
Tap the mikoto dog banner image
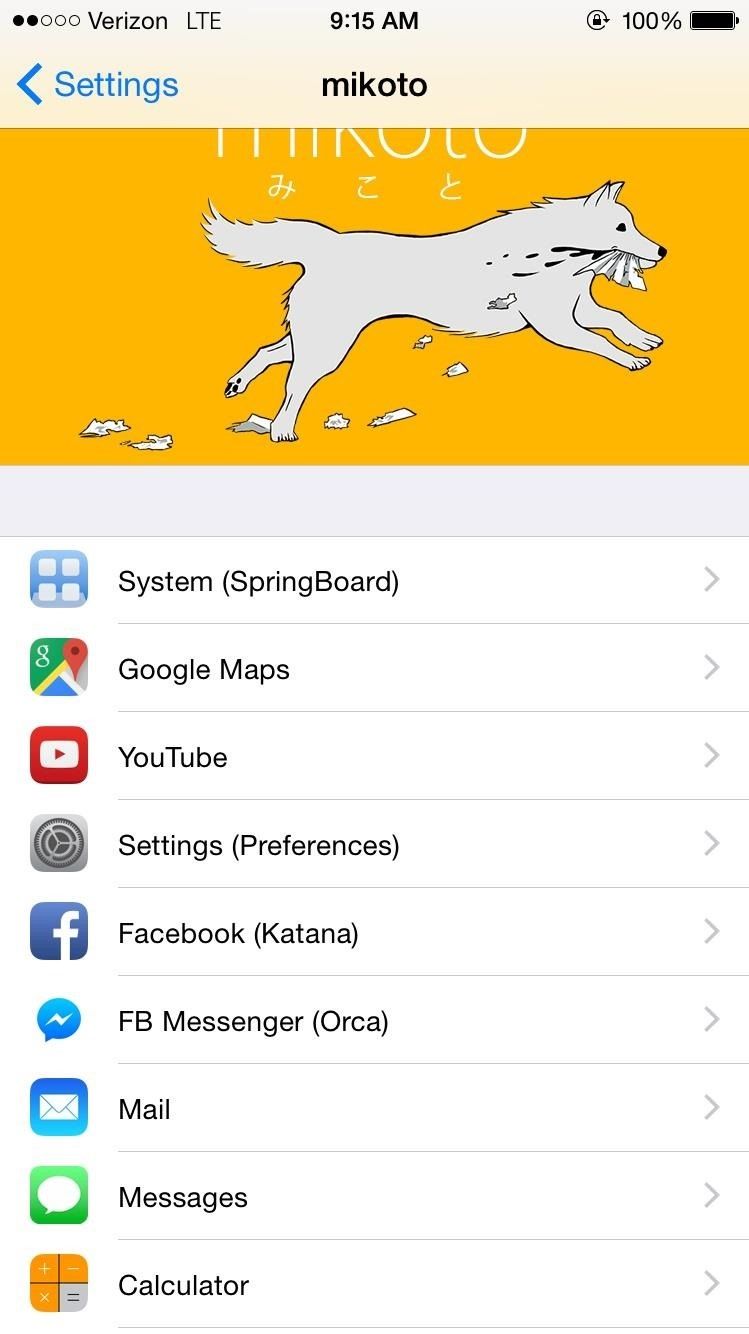(x=374, y=295)
